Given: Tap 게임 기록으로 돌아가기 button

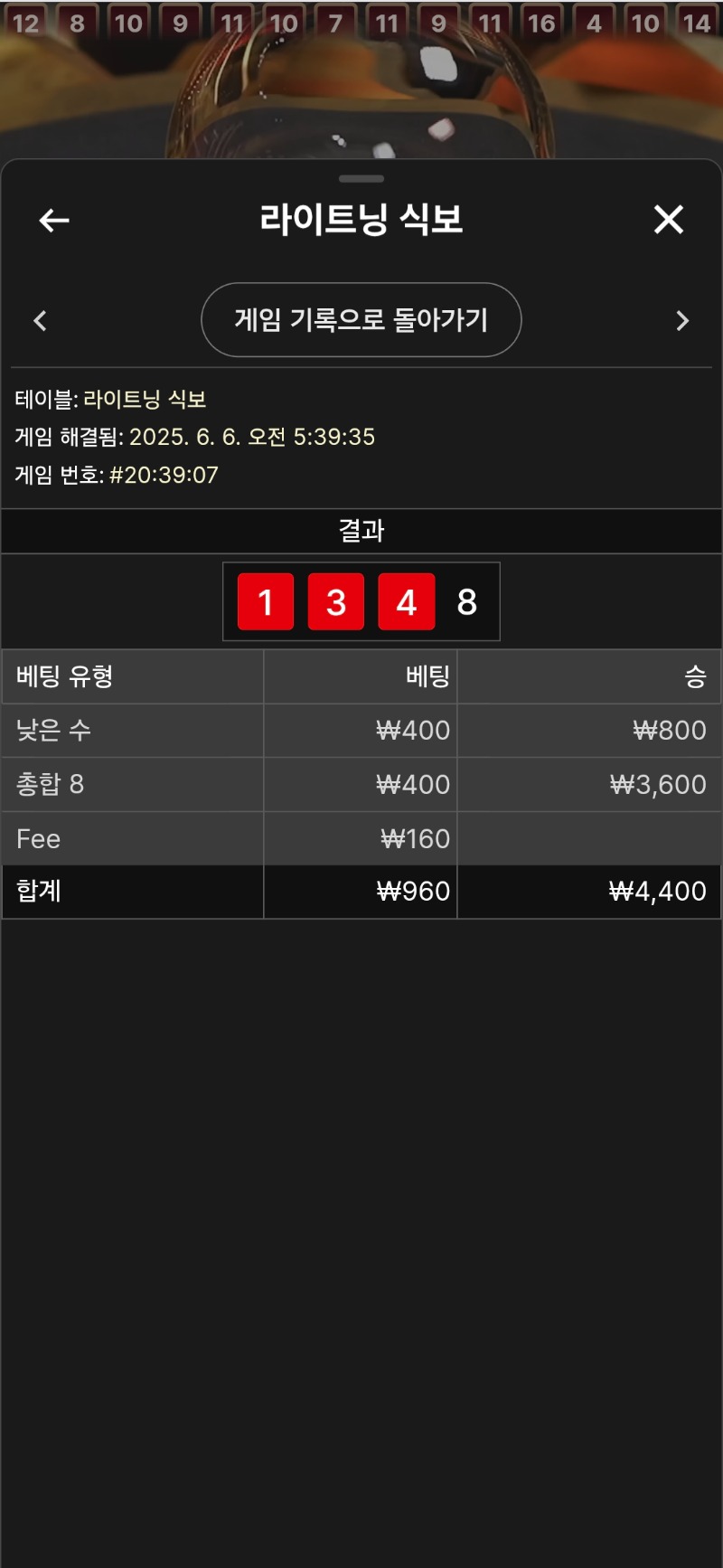Looking at the screenshot, I should point(361,320).
